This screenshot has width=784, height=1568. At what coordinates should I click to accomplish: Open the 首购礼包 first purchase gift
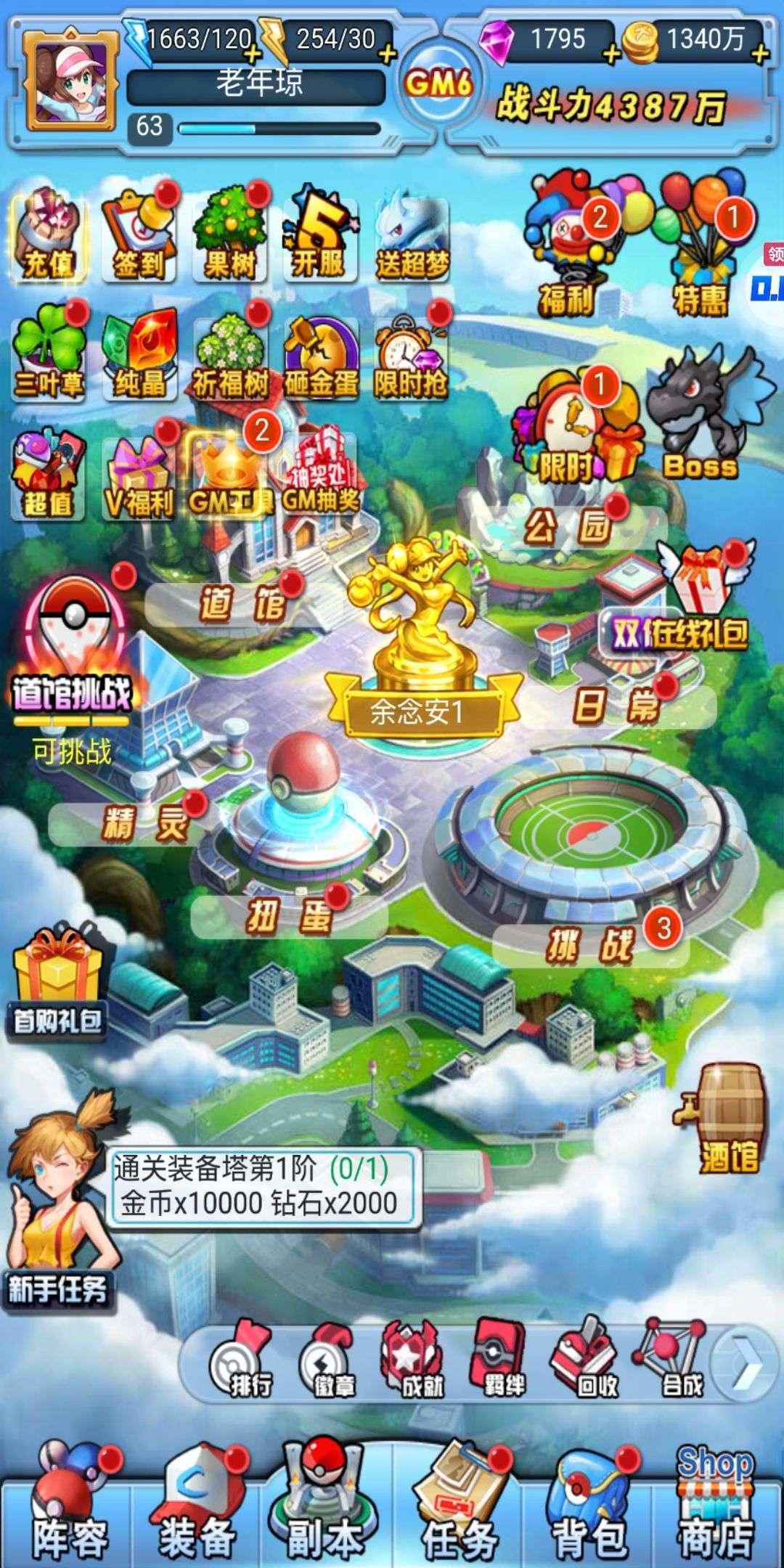tap(58, 987)
